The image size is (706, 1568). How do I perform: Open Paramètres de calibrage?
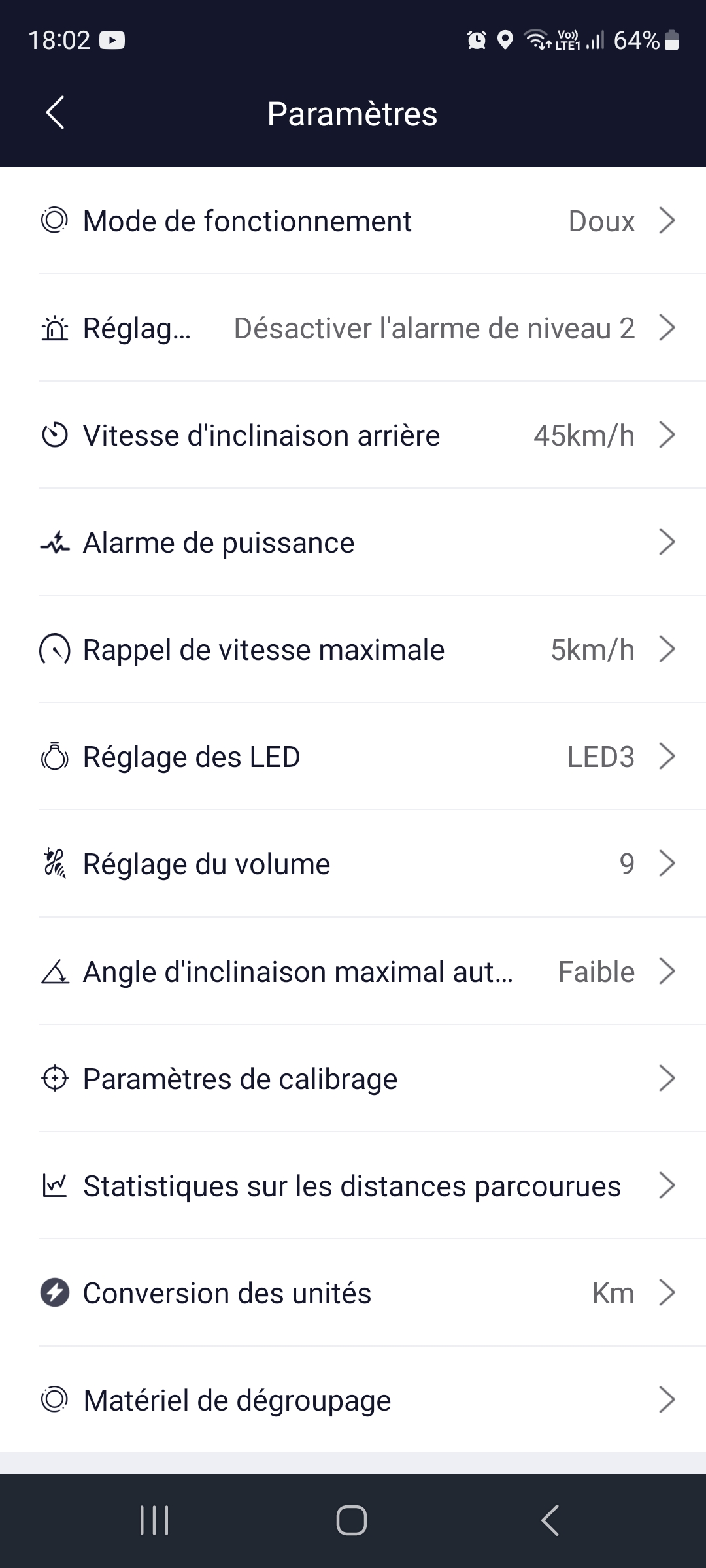point(353,1079)
